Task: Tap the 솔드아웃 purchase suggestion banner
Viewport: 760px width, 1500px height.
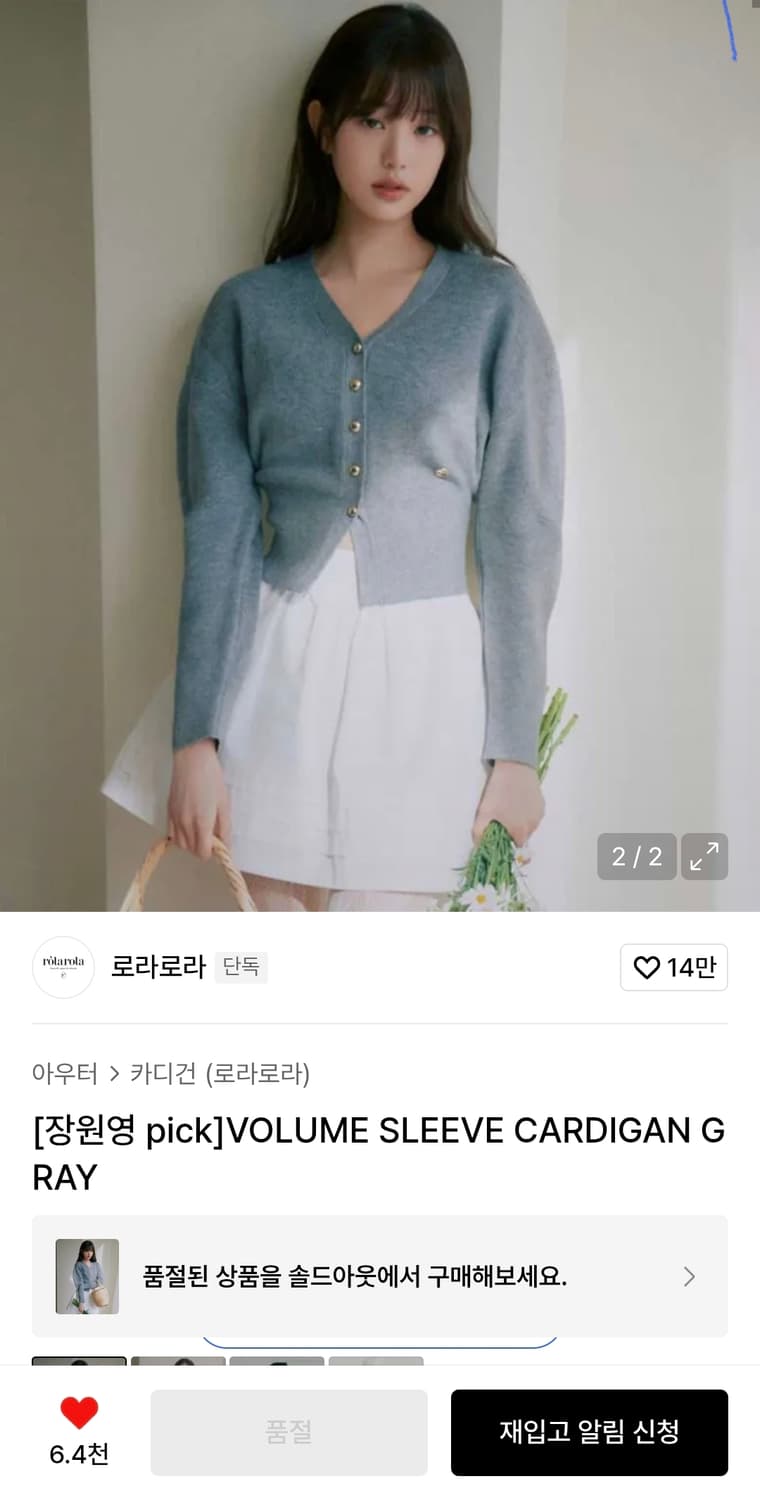Action: 380,1277
